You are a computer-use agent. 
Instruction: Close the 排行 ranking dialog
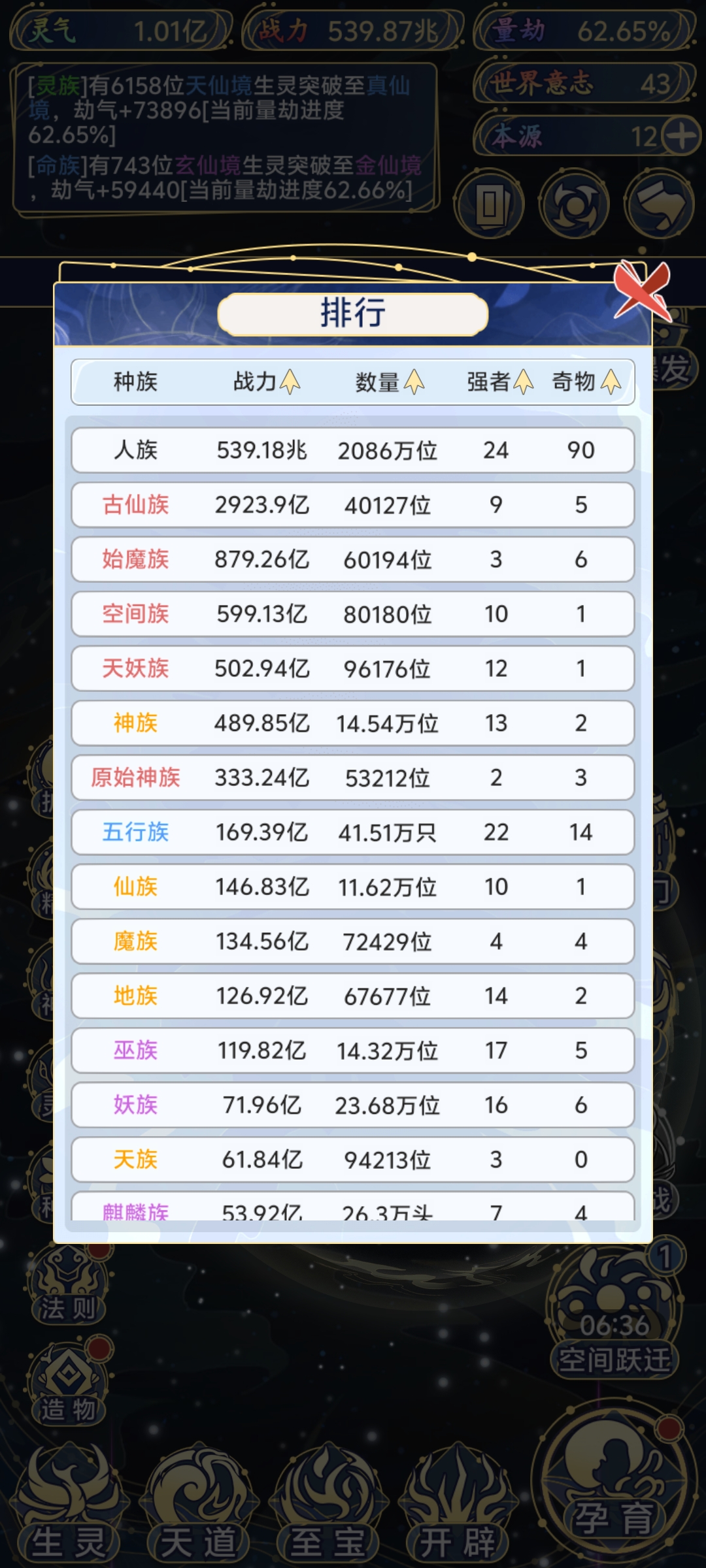pyautogui.click(x=643, y=290)
